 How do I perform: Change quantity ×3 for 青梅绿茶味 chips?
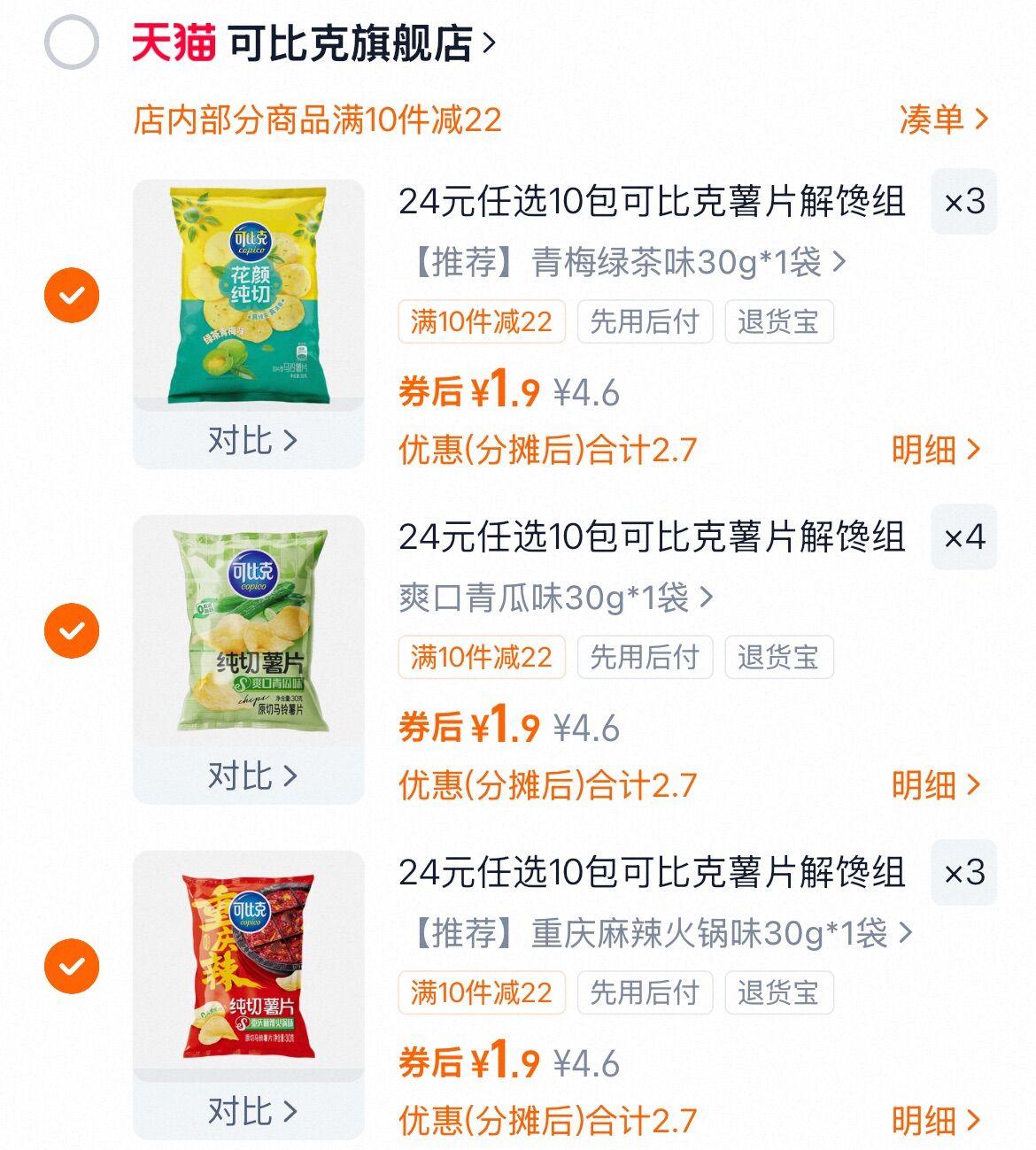point(963,202)
